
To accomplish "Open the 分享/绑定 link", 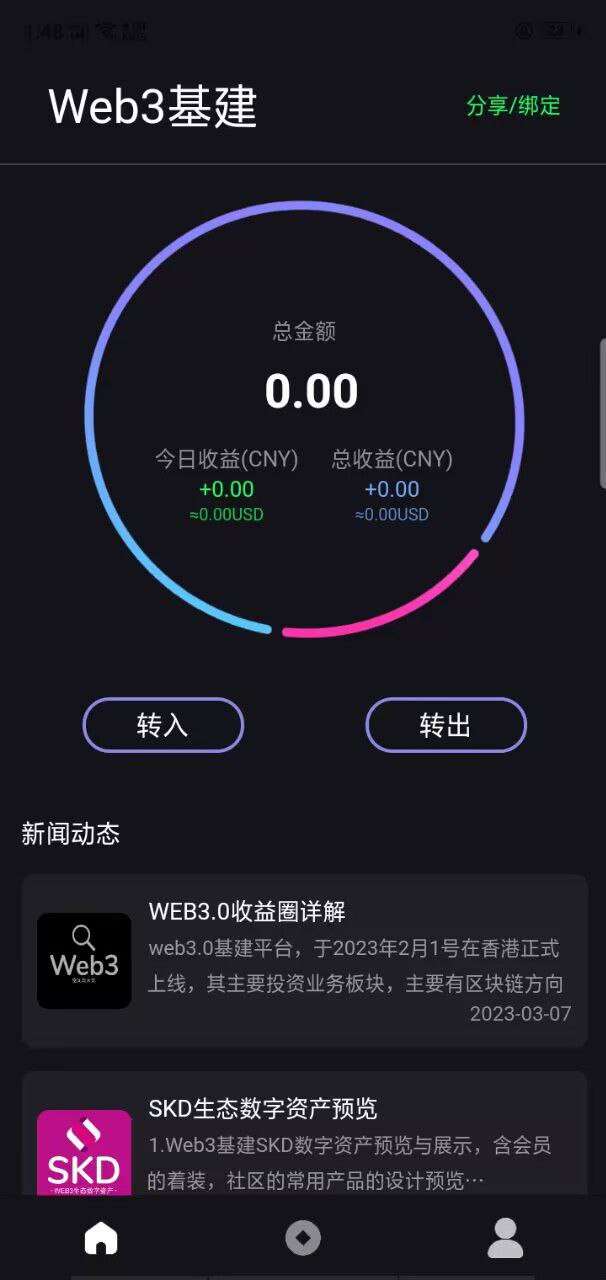I will tap(513, 106).
